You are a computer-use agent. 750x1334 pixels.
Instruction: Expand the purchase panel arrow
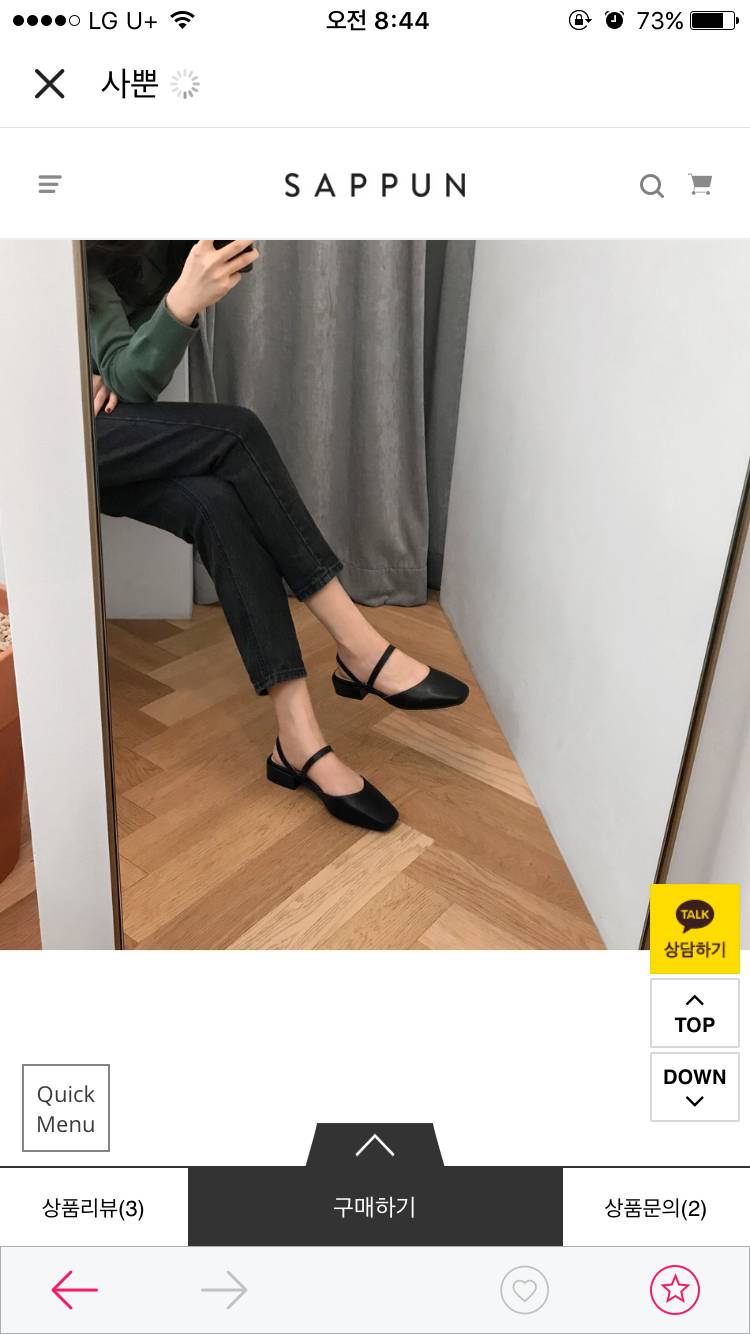pyautogui.click(x=374, y=1146)
